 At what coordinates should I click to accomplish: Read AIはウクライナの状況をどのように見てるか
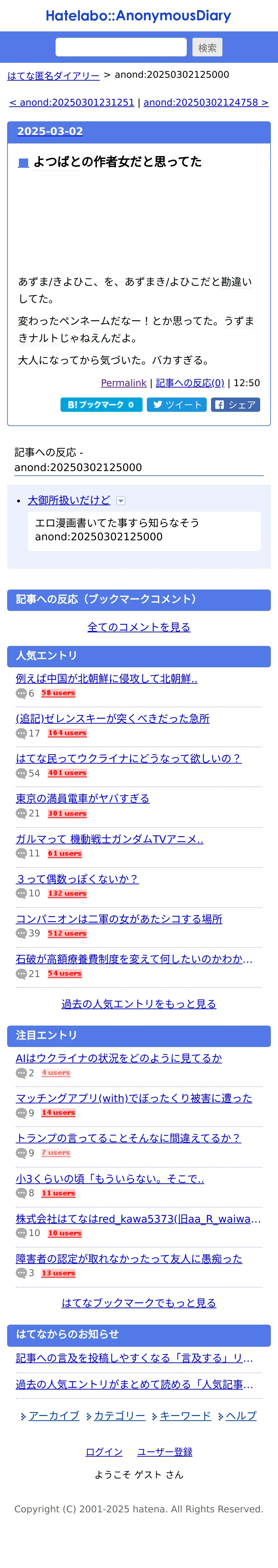pos(119,1058)
